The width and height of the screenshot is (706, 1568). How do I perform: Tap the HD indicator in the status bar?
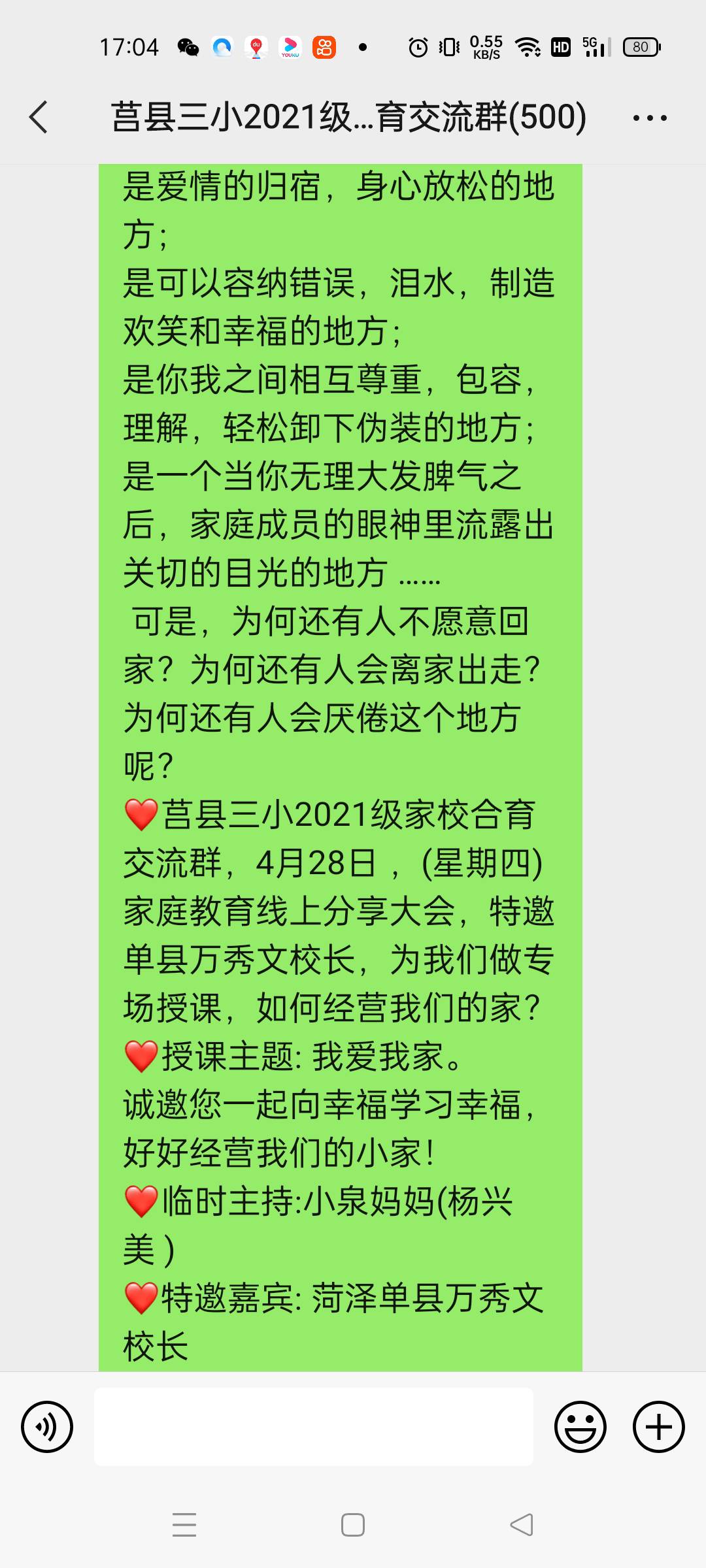[x=560, y=46]
